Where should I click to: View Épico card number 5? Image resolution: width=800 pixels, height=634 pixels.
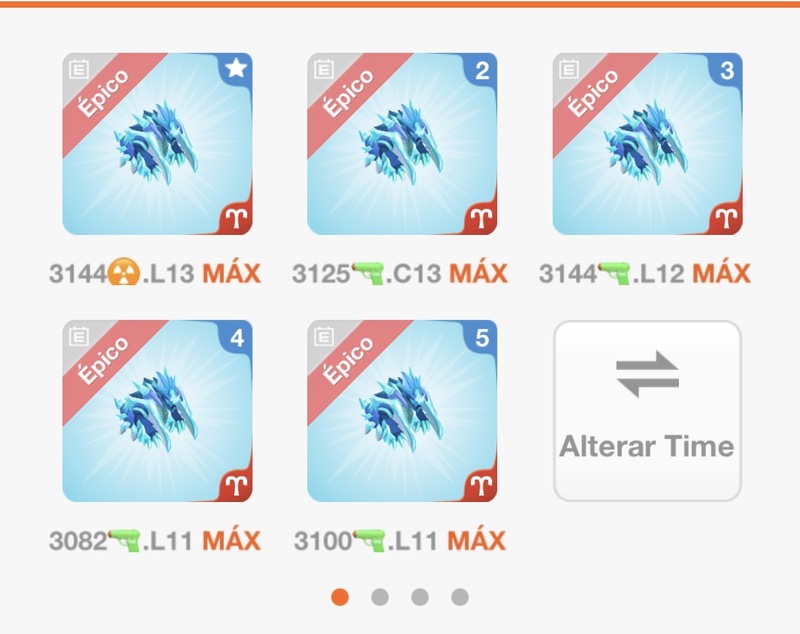pyautogui.click(x=402, y=411)
